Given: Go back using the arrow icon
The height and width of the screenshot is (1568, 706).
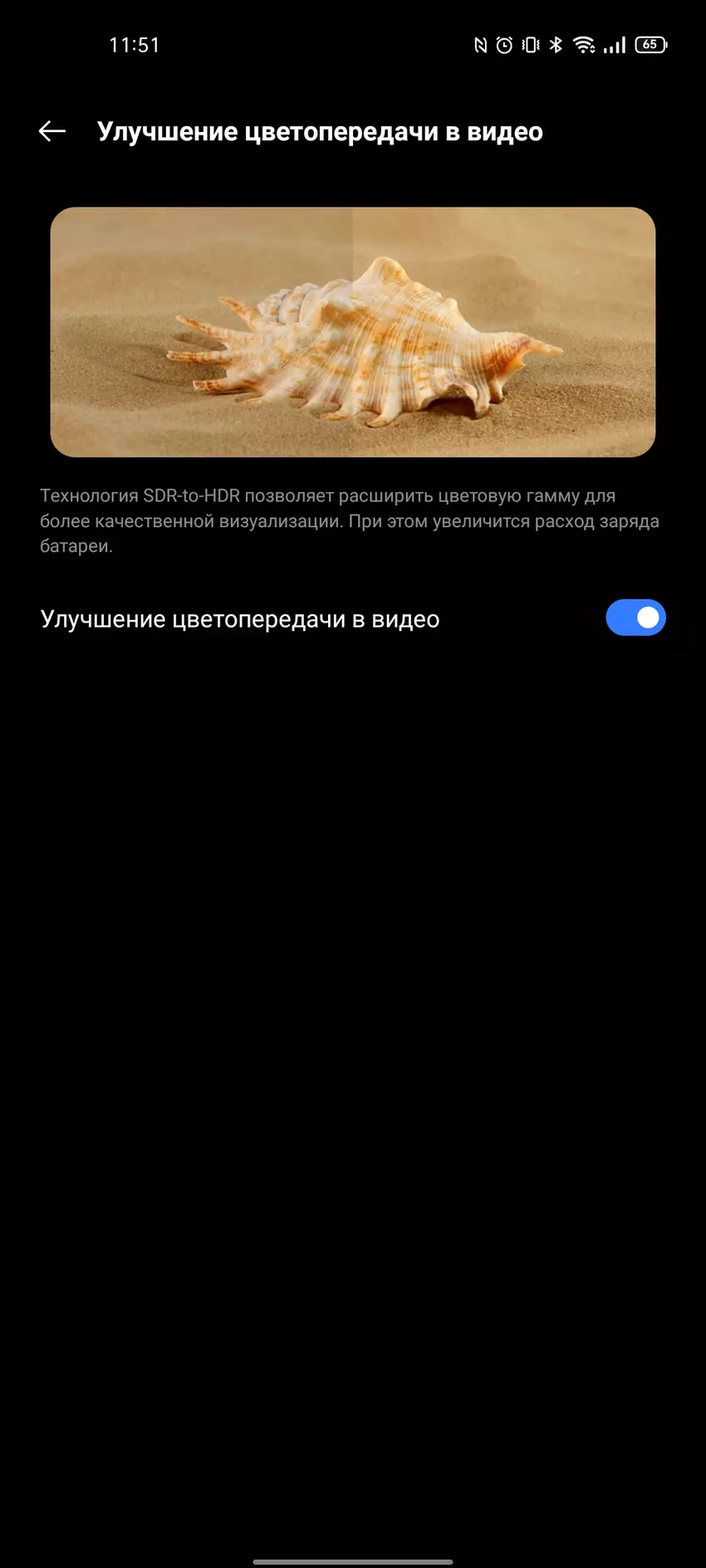Looking at the screenshot, I should (52, 131).
